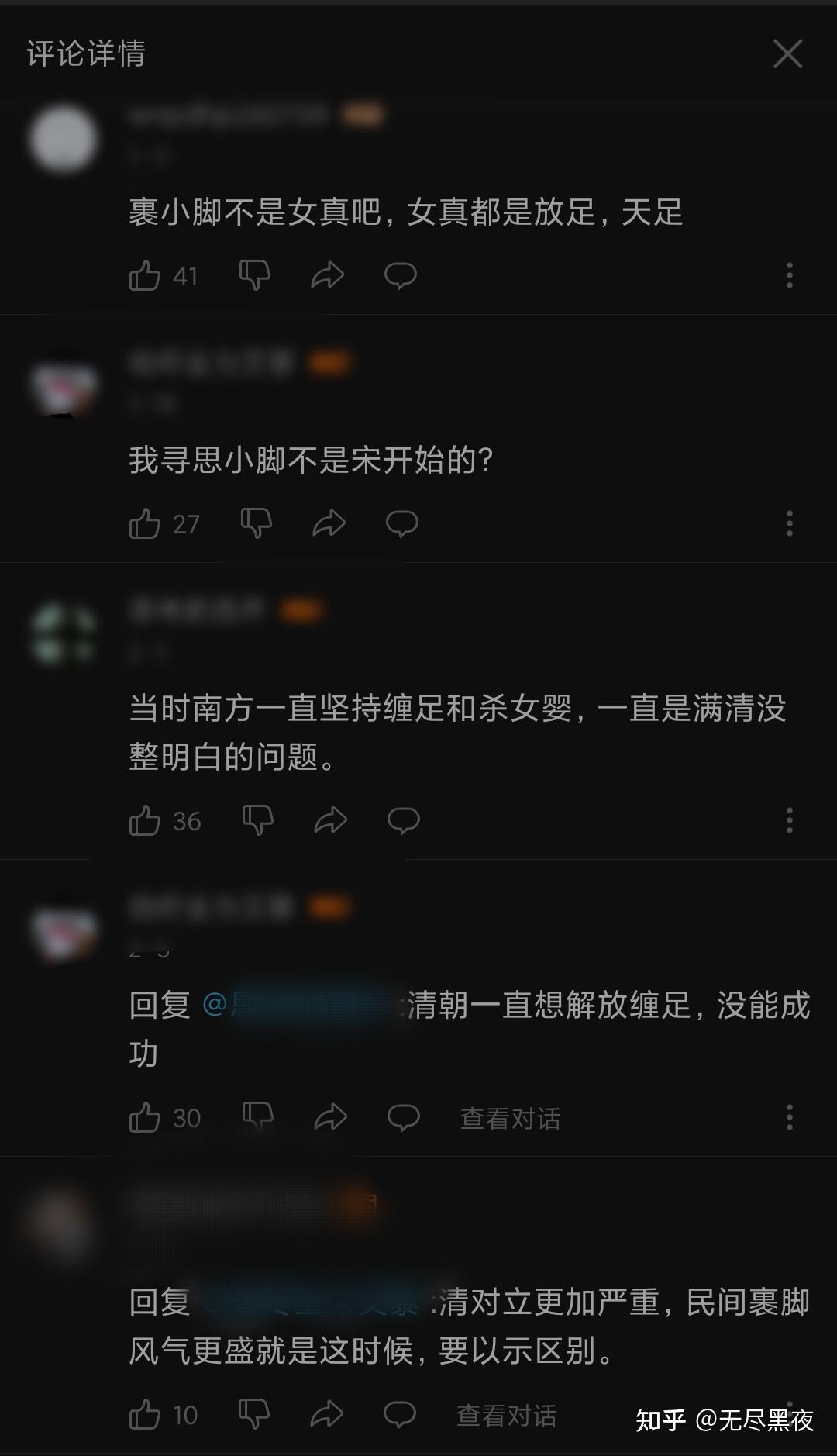The width and height of the screenshot is (837, 1456).
Task: Dislike the reply '清朝一直想解放缠足'
Action: 257,1116
